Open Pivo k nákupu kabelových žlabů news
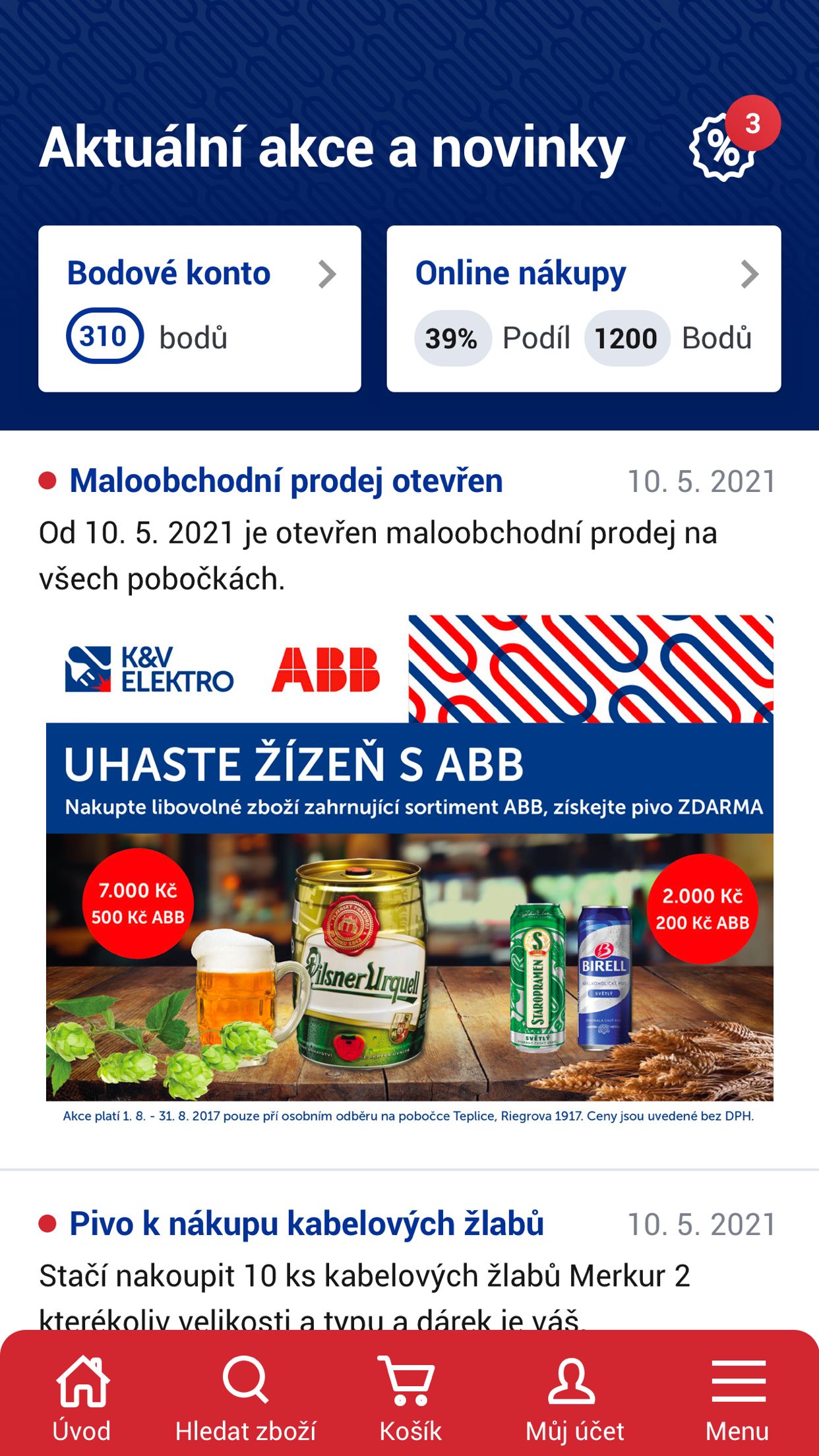 pos(307,1224)
